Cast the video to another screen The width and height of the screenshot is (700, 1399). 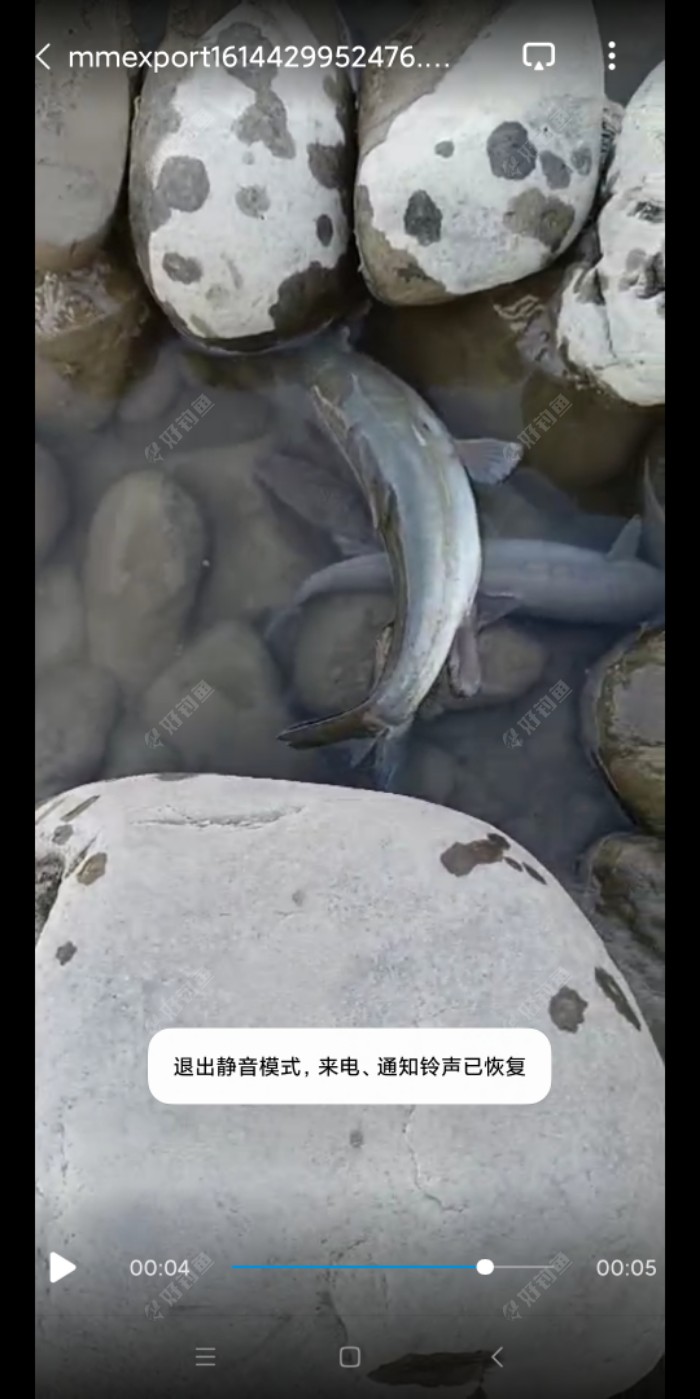tap(538, 57)
